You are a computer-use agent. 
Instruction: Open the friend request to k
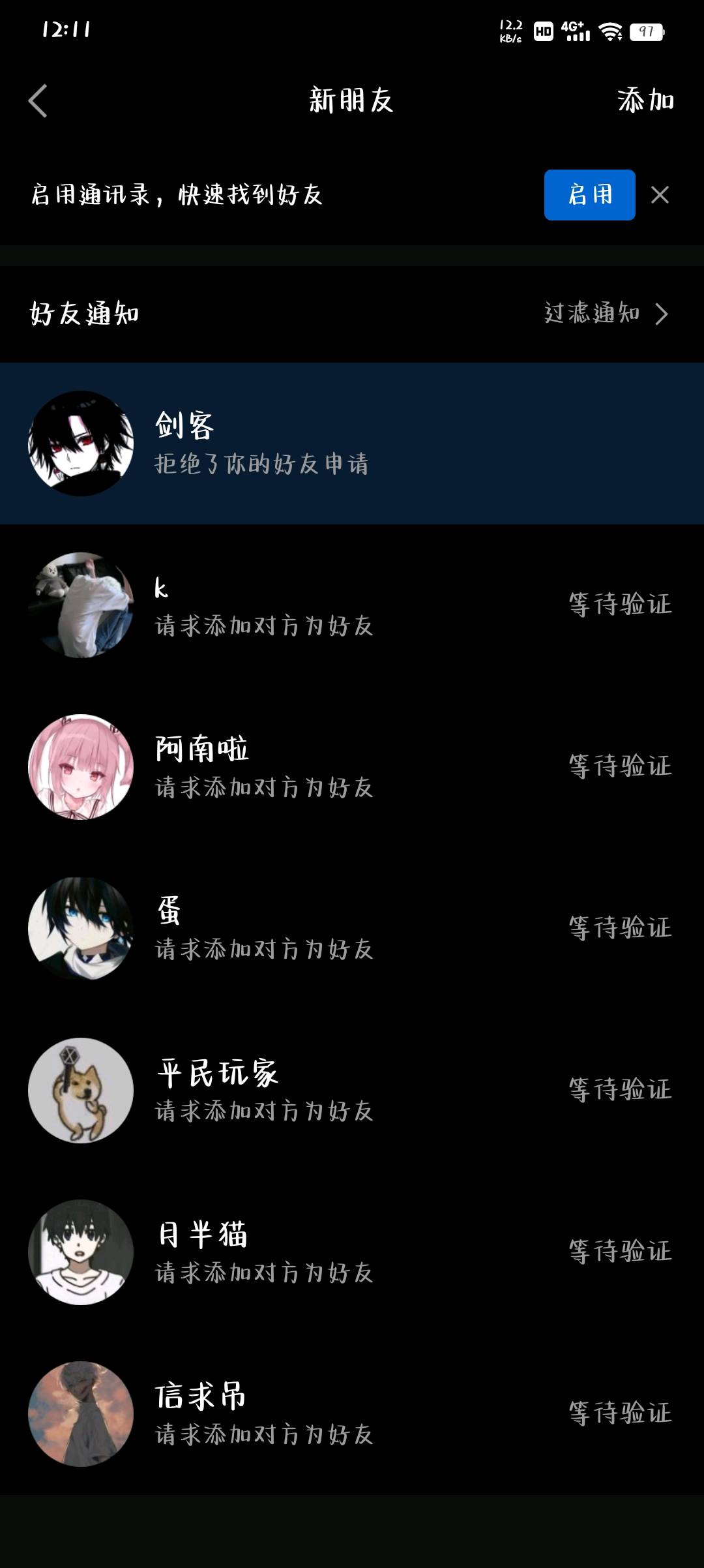pyautogui.click(x=352, y=605)
